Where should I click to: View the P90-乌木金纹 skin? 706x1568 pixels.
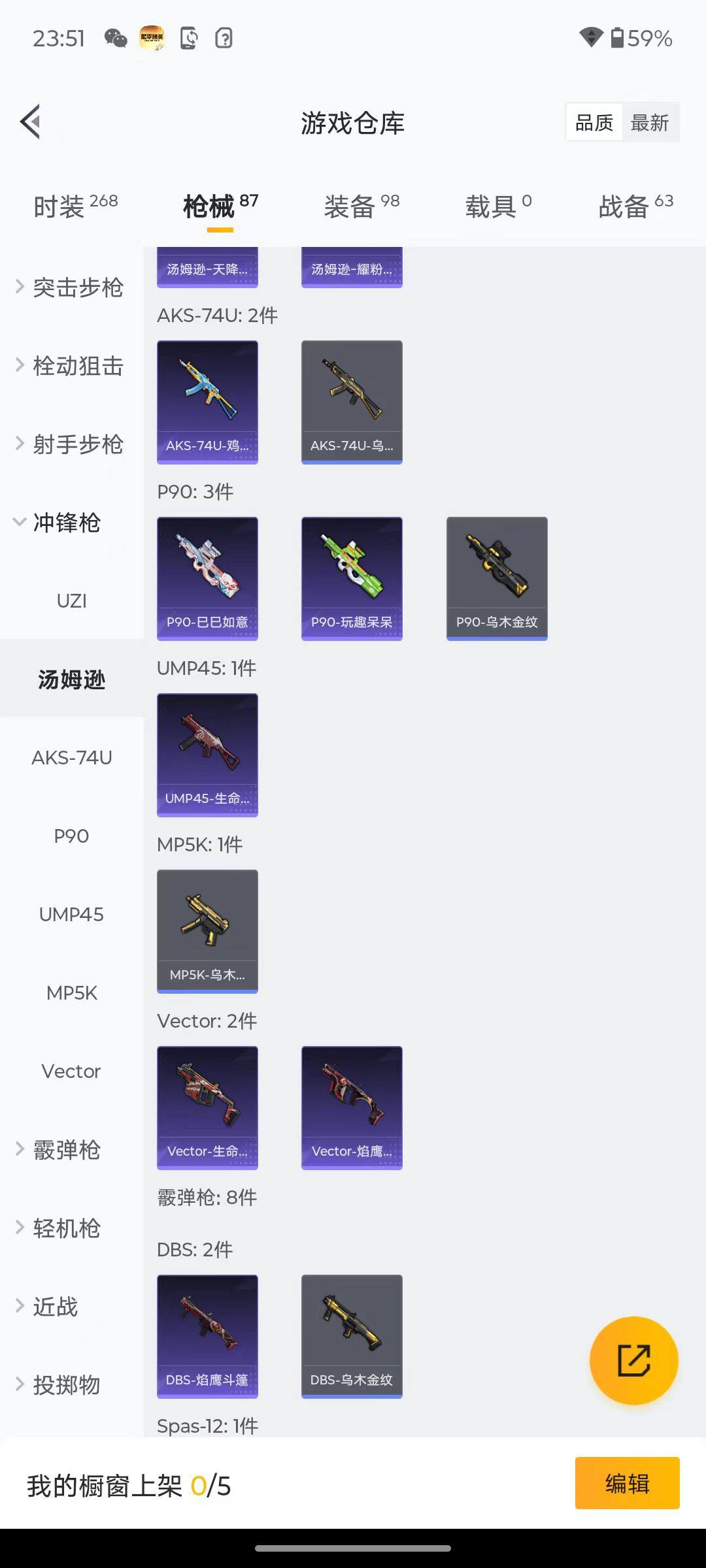[497, 578]
